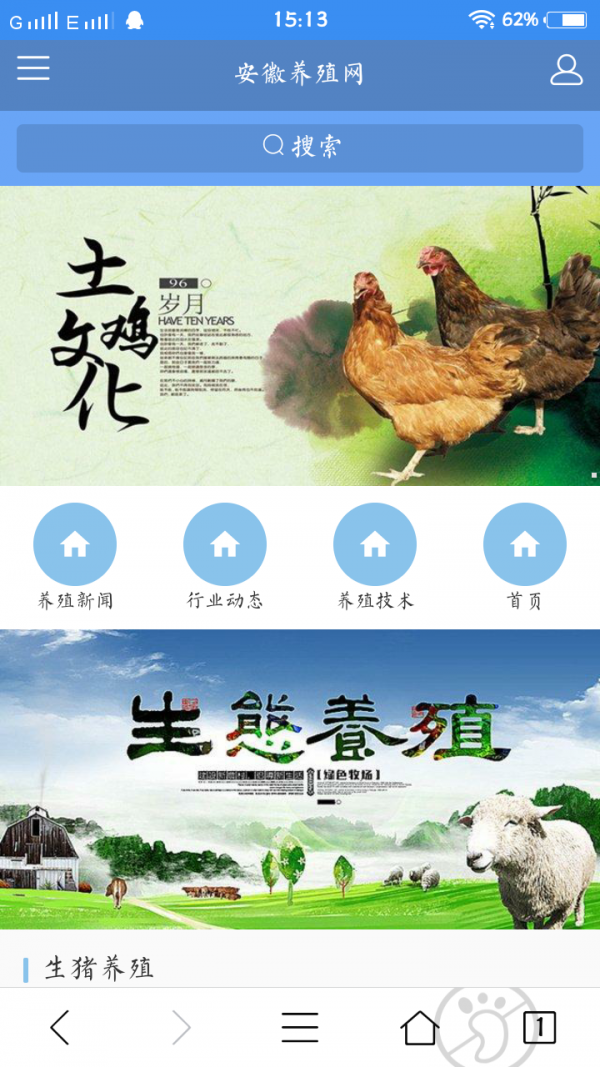Open the browser tabs switcher
Screen dimensions: 600x1067
[539, 1027]
